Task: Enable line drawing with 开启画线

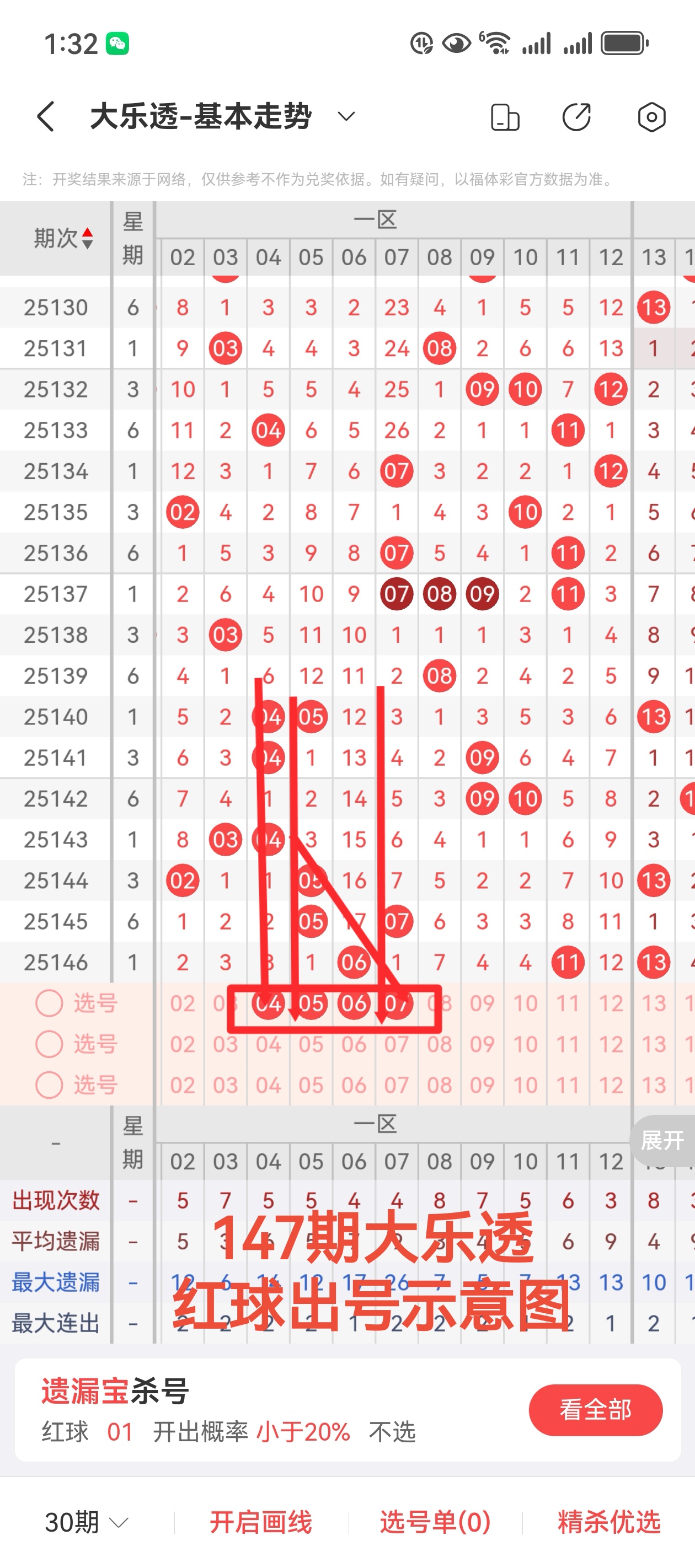Action: click(x=261, y=1522)
